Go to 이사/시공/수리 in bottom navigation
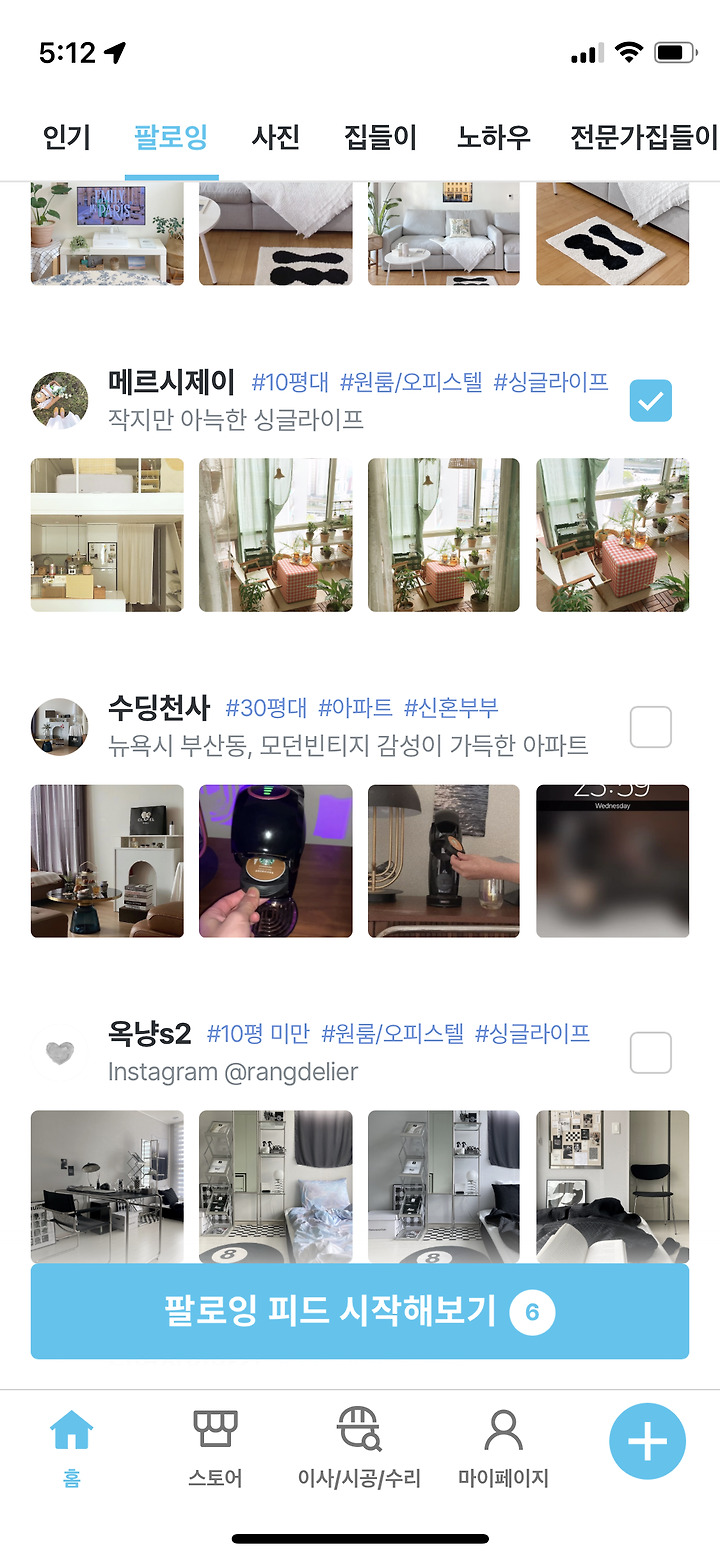The width and height of the screenshot is (720, 1559). coord(359,1448)
